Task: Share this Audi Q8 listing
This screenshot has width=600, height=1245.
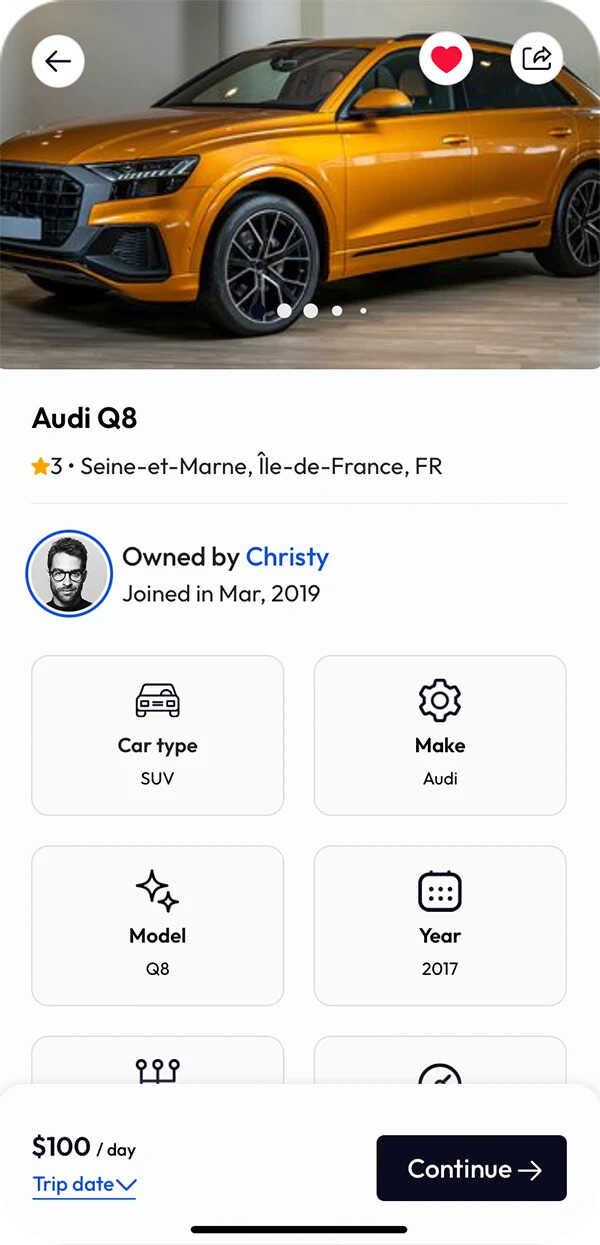Action: 537,59
